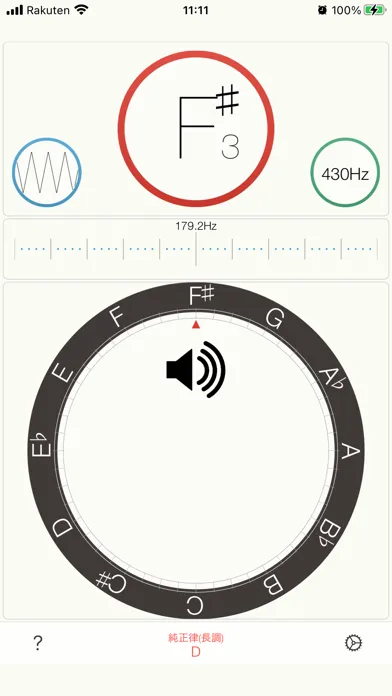Select the A note on the dial
Screen dimensions: 392x696
pos(350,451)
